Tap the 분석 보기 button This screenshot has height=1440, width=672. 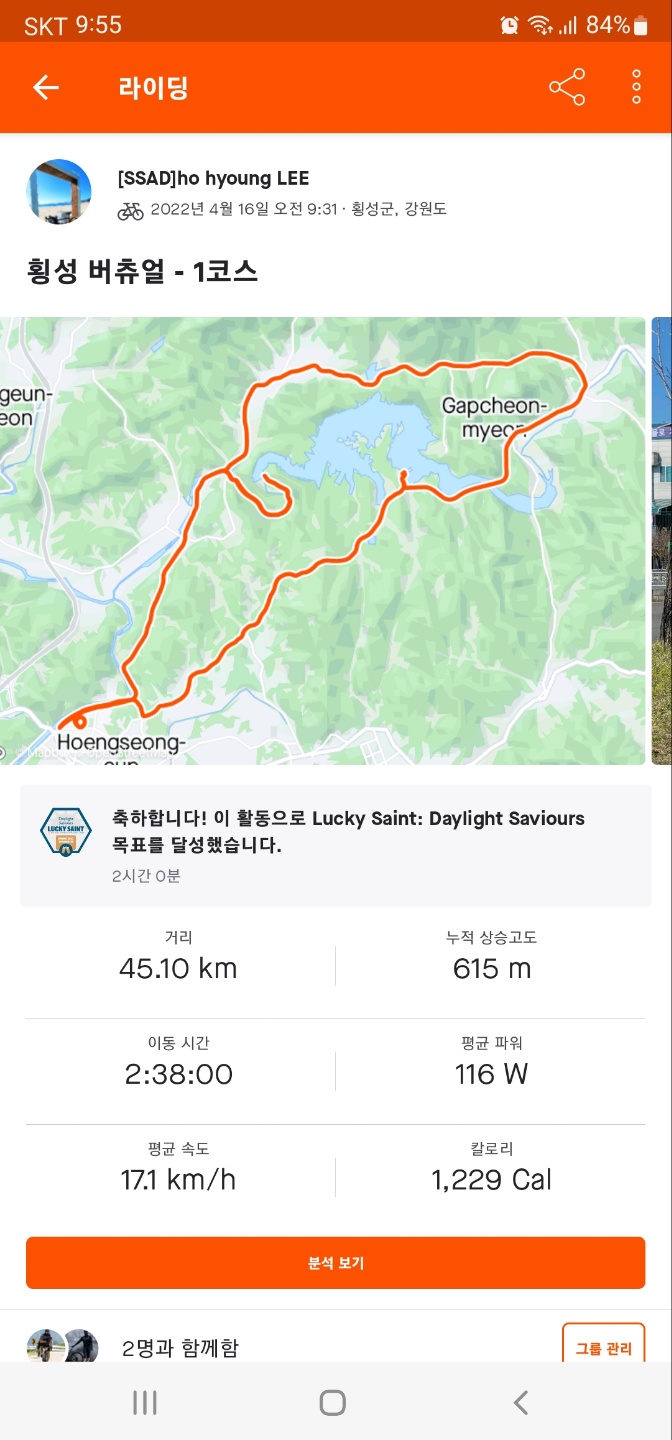(335, 1263)
